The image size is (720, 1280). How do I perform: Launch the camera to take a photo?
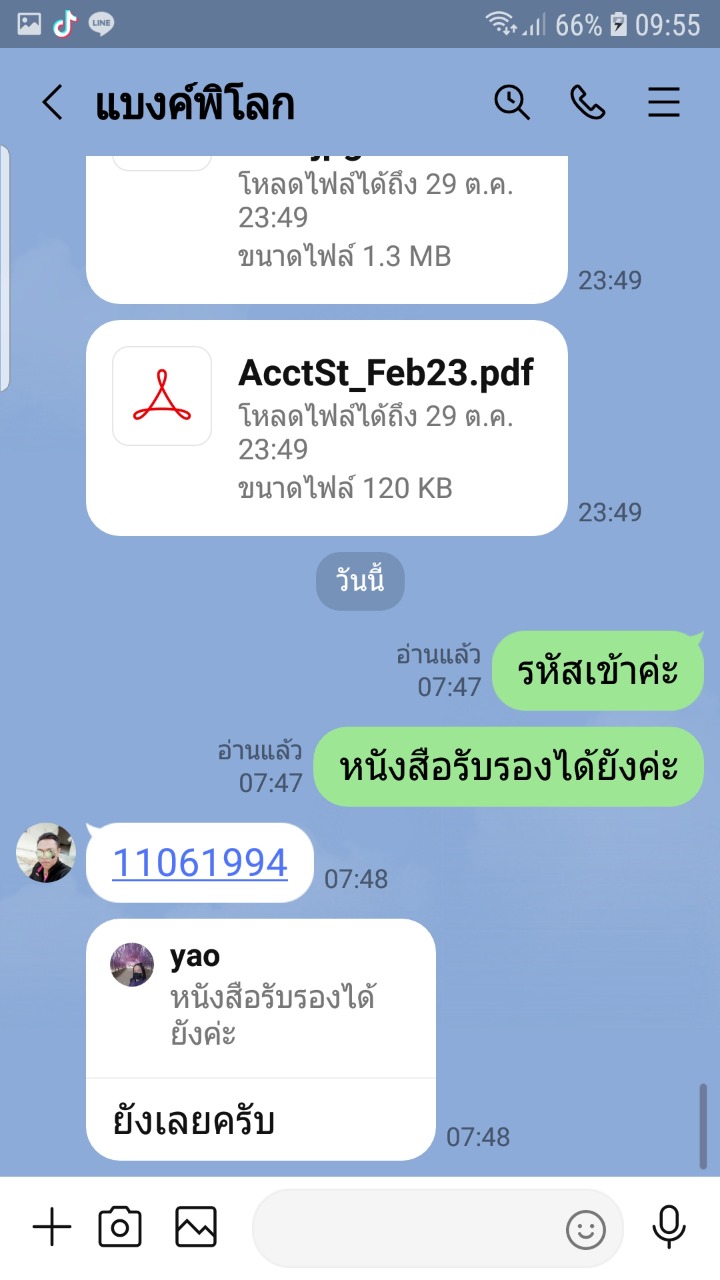coord(120,1228)
